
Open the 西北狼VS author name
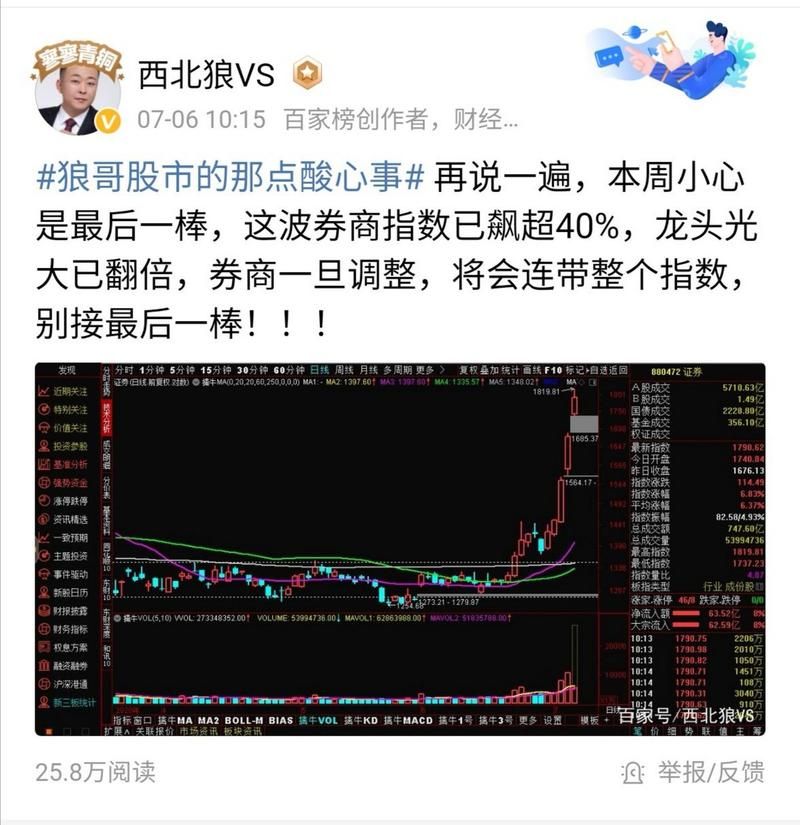point(205,73)
